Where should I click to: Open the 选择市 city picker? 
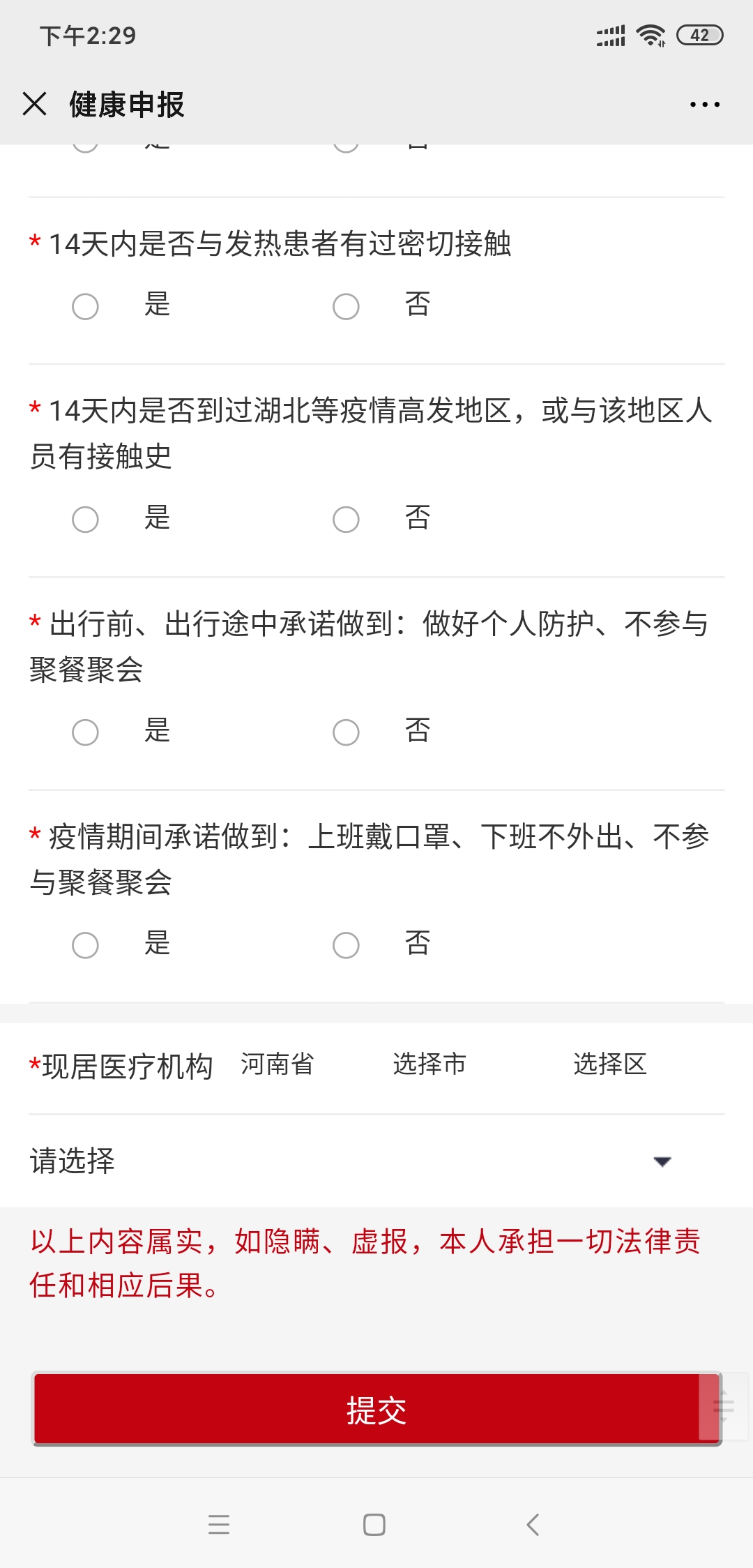429,1064
